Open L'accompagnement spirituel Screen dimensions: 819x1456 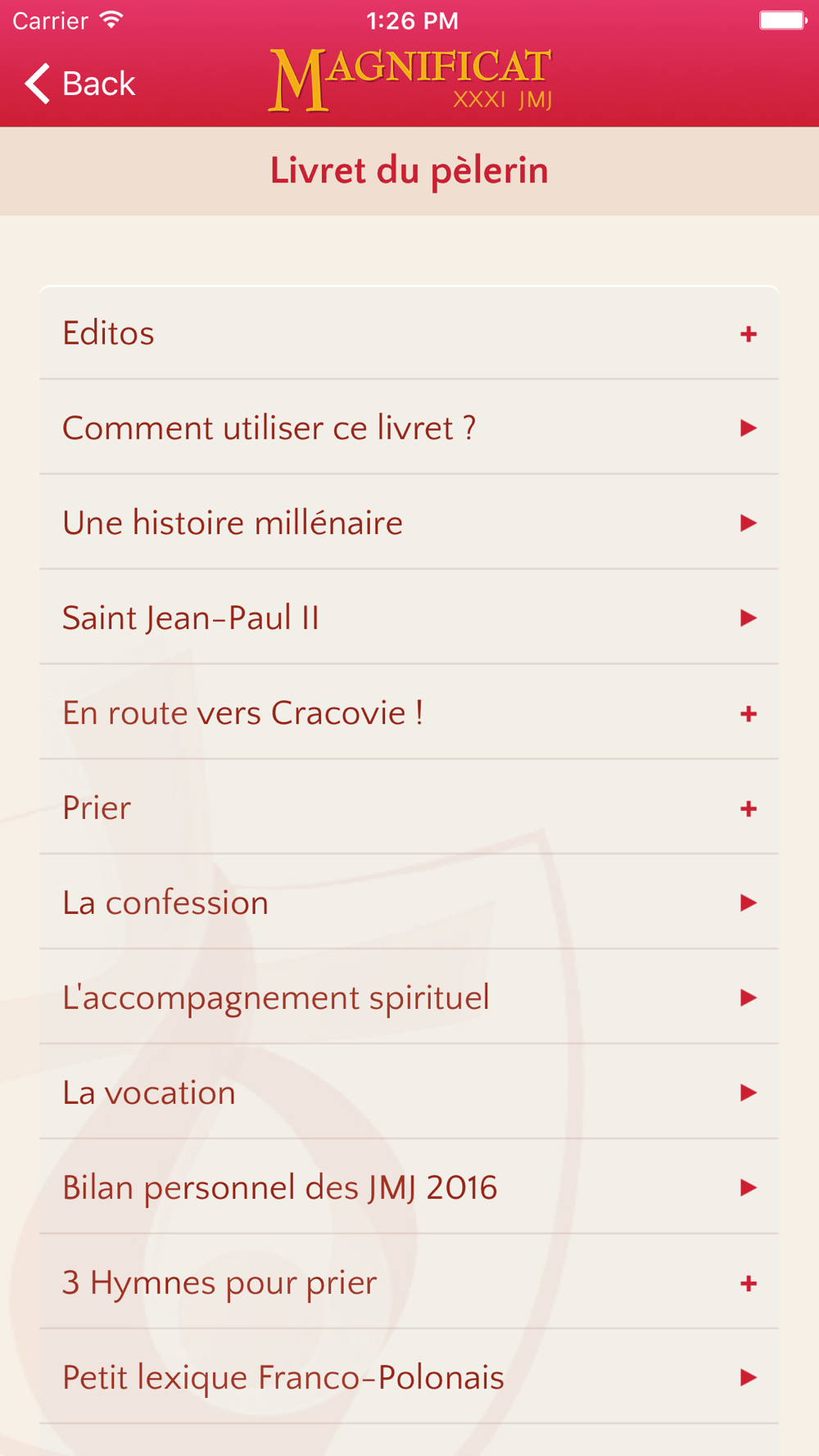pyautogui.click(x=409, y=998)
